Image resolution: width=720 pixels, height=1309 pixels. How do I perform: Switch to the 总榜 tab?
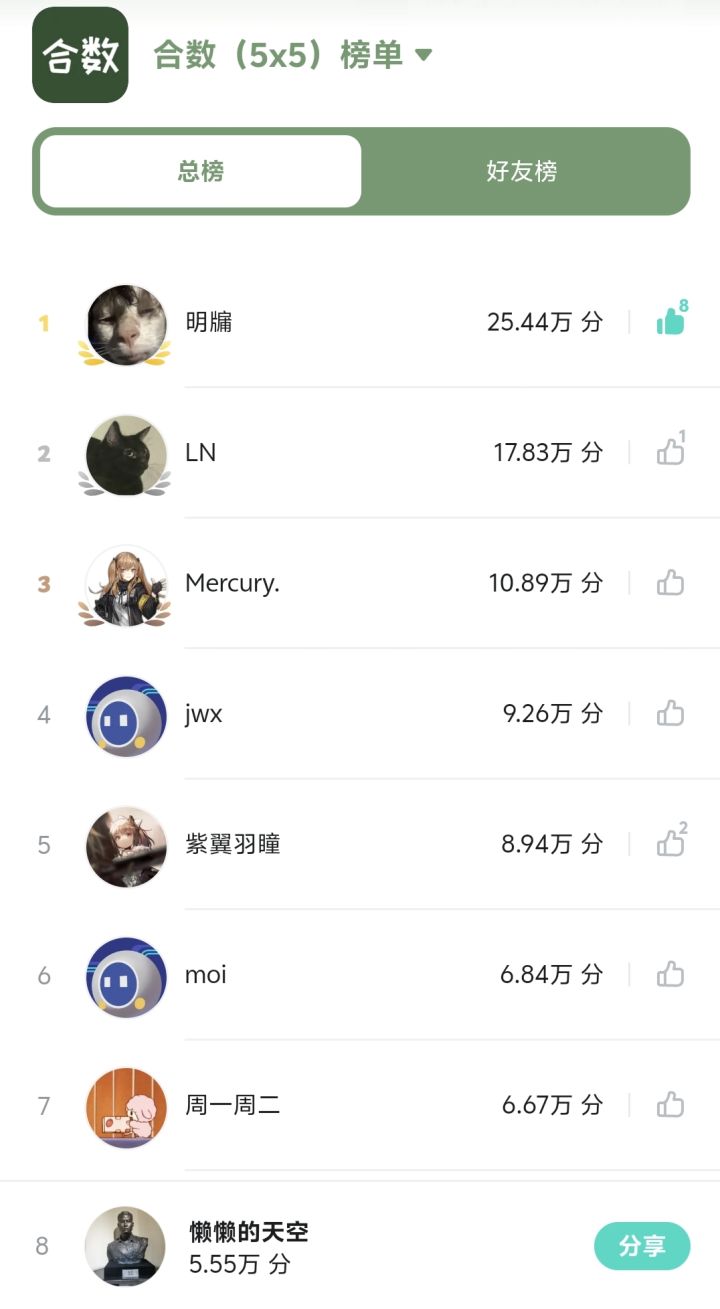pos(201,171)
